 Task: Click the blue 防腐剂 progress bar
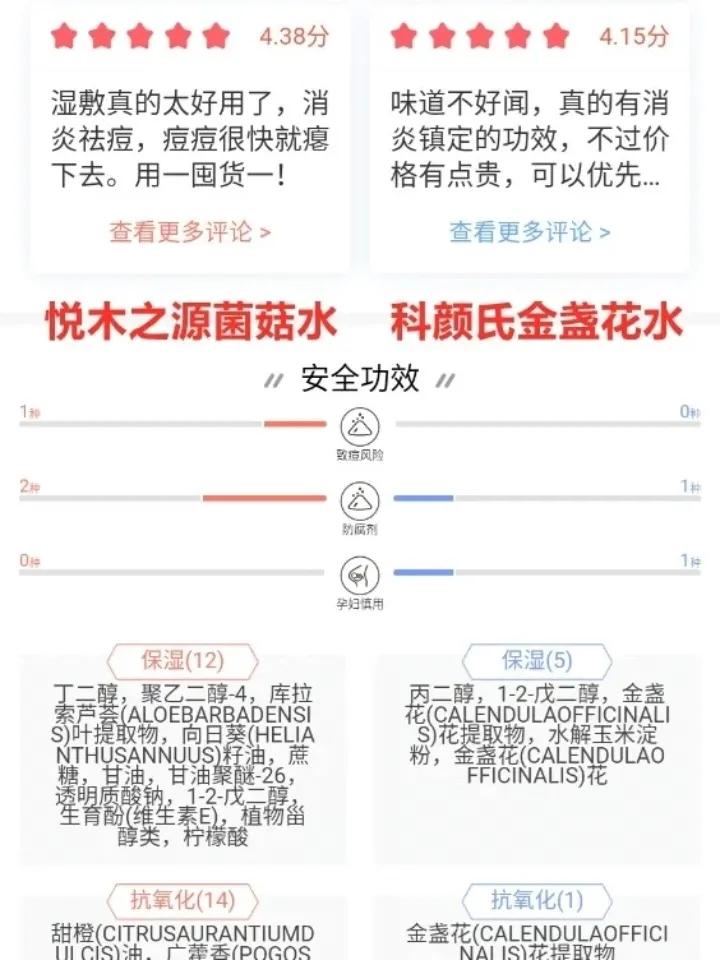click(x=425, y=495)
